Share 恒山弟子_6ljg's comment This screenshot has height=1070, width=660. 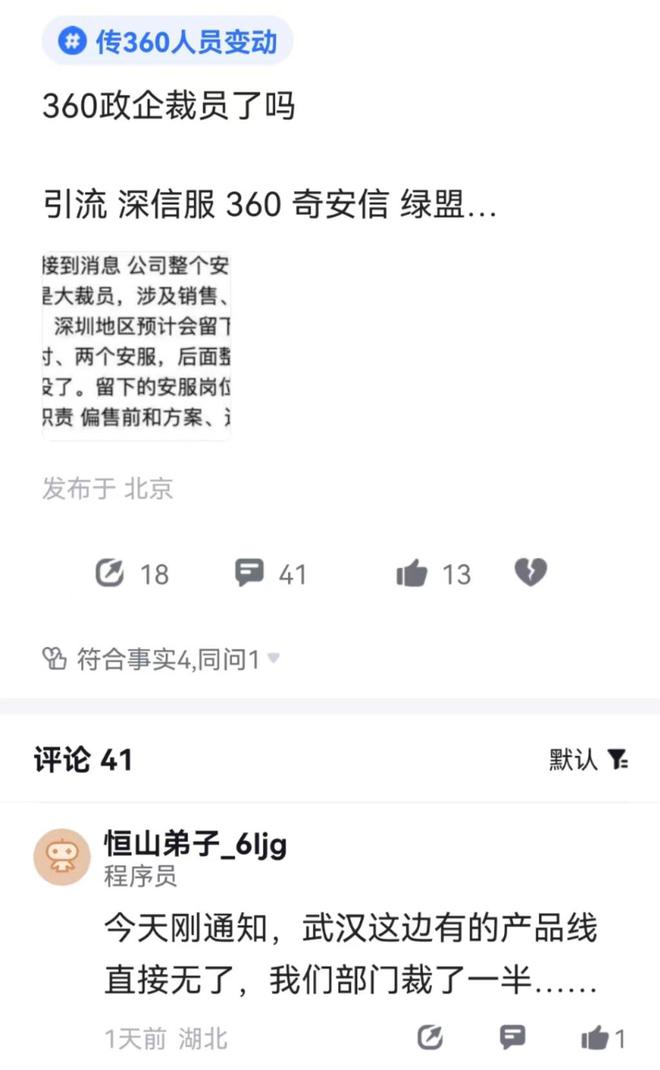point(431,1038)
